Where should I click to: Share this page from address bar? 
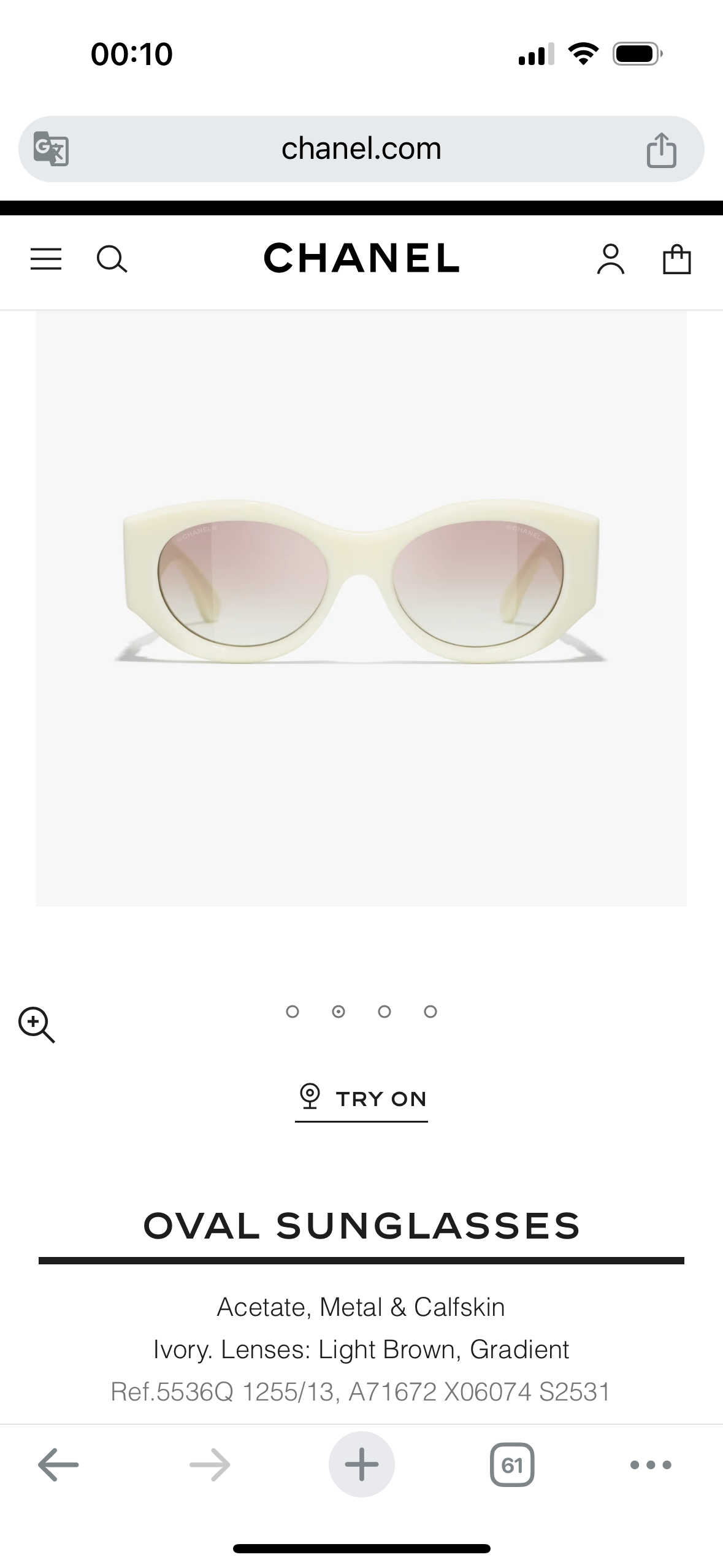click(x=661, y=150)
